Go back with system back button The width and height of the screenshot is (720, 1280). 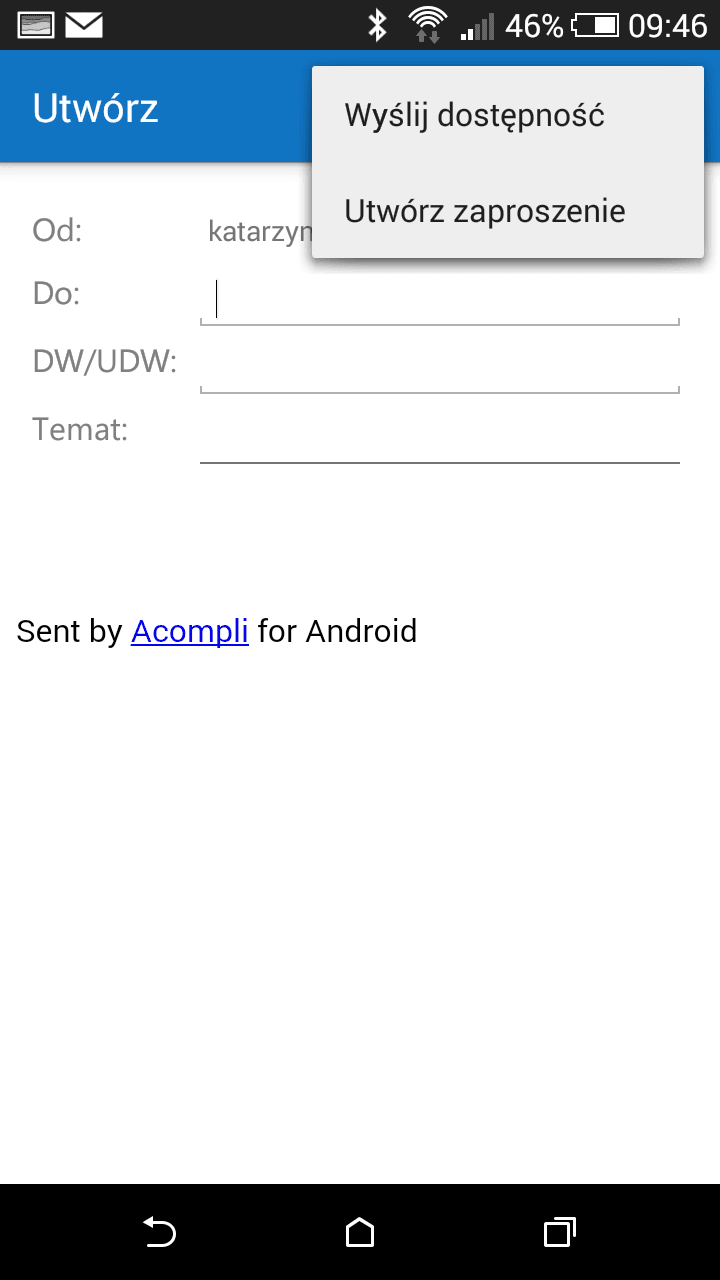point(160,1232)
